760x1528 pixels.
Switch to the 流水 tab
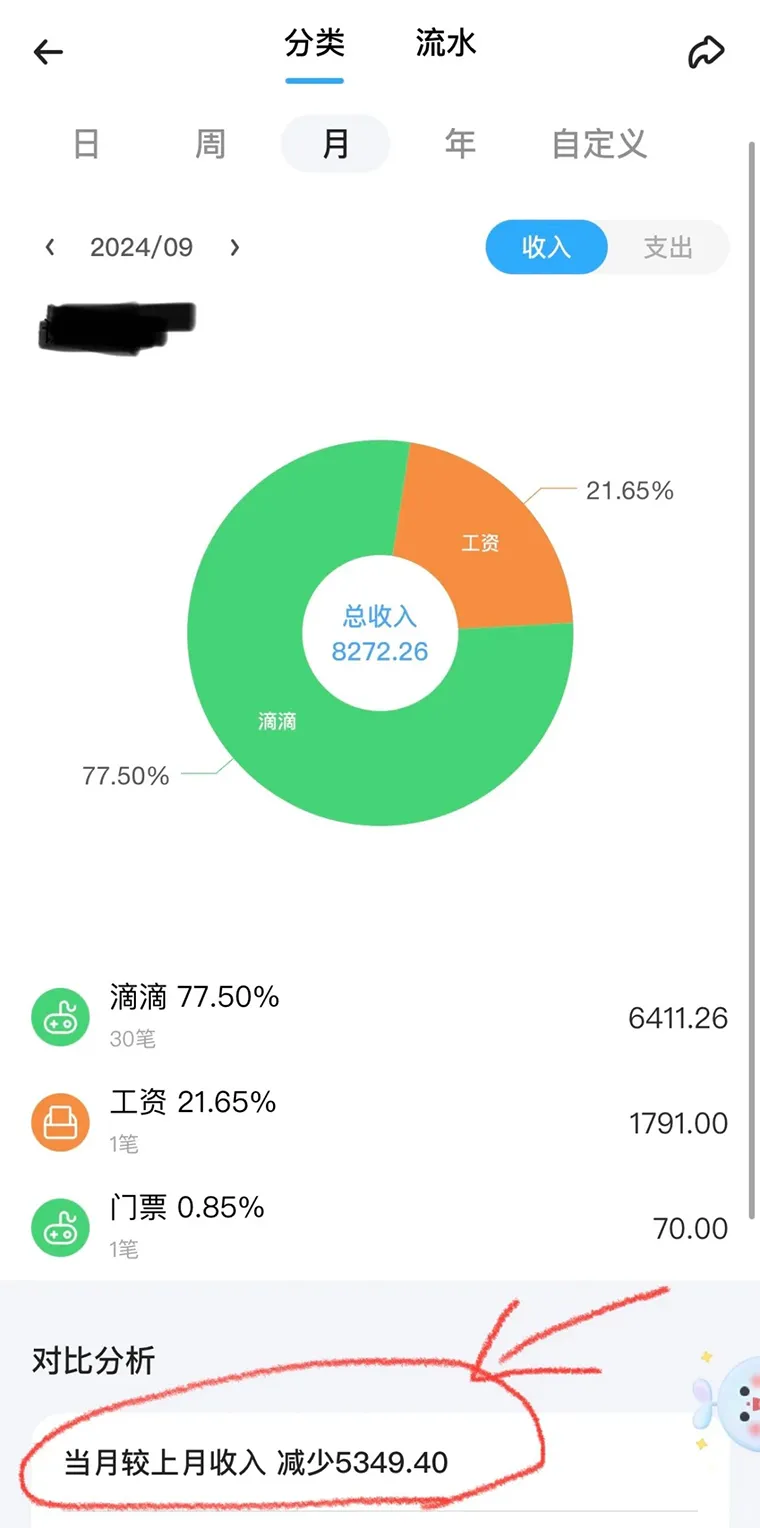(446, 43)
